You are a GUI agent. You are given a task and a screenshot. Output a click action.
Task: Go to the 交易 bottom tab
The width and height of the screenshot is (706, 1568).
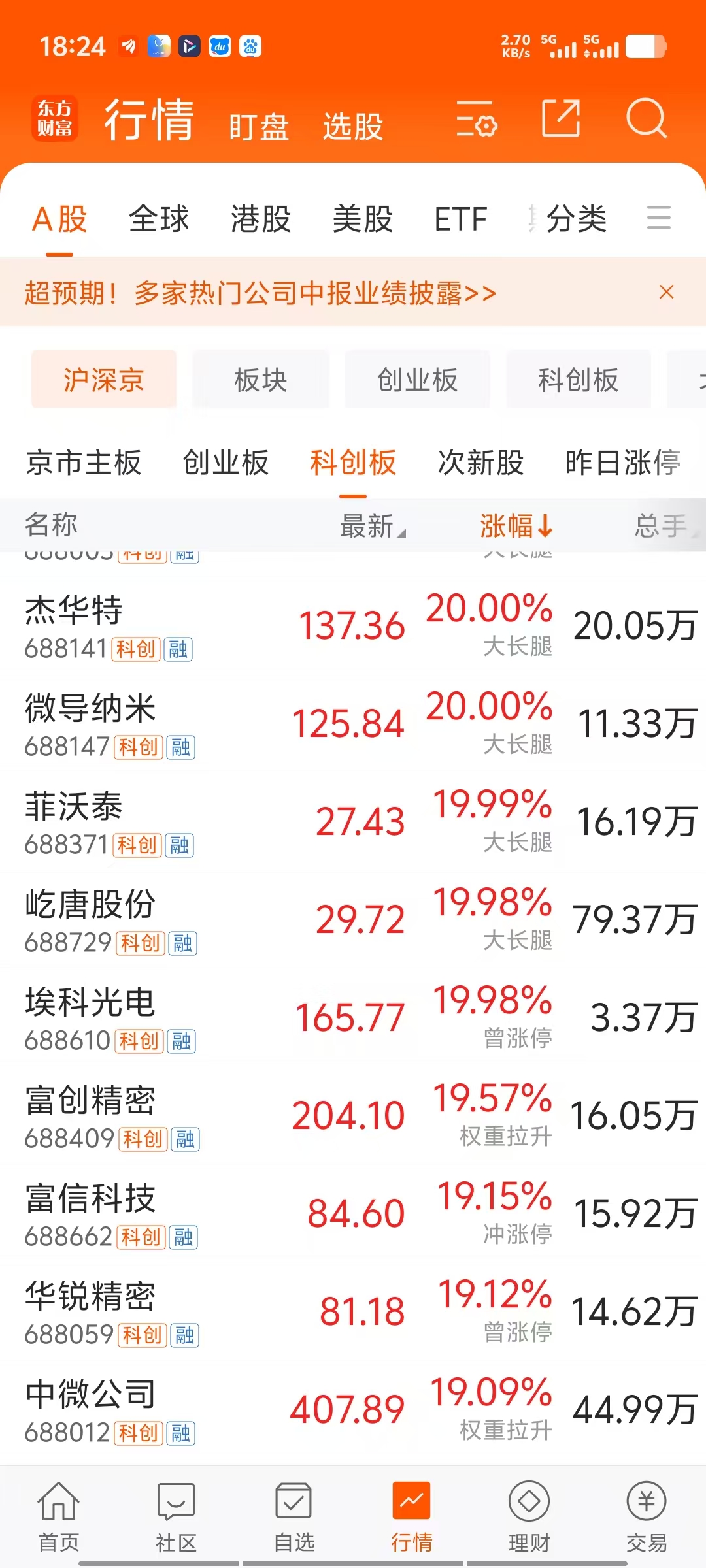point(647,1517)
